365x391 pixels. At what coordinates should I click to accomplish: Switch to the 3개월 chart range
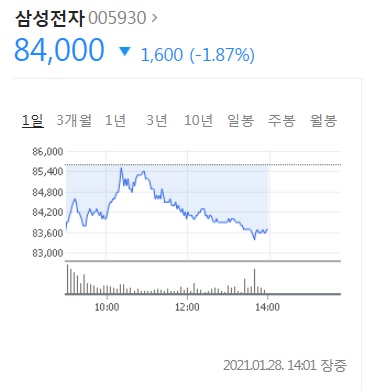(x=74, y=120)
